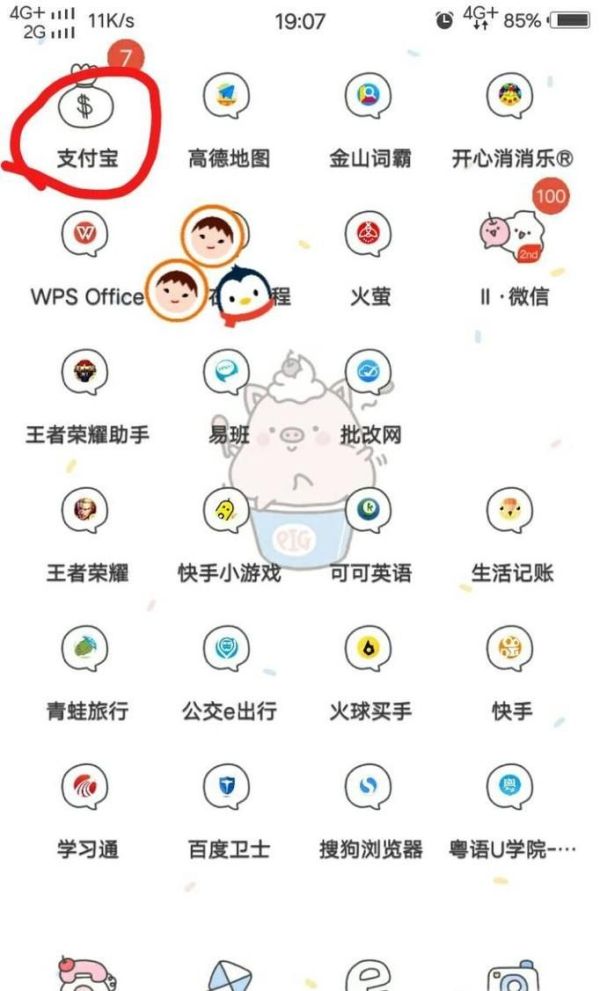Start the 王者荣耀 game
This screenshot has width=600, height=991.
pos(85,513)
